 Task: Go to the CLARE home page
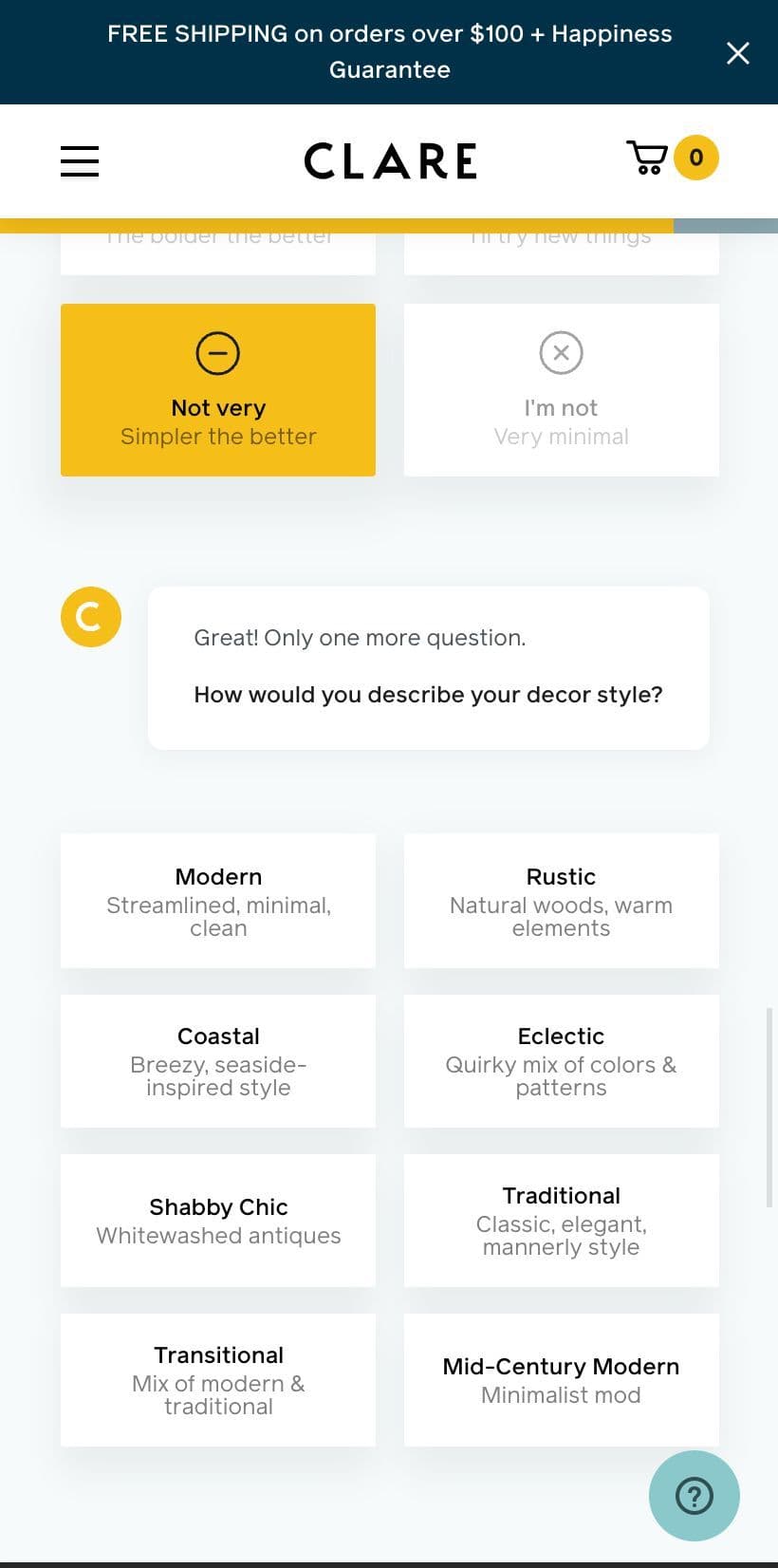tap(390, 160)
